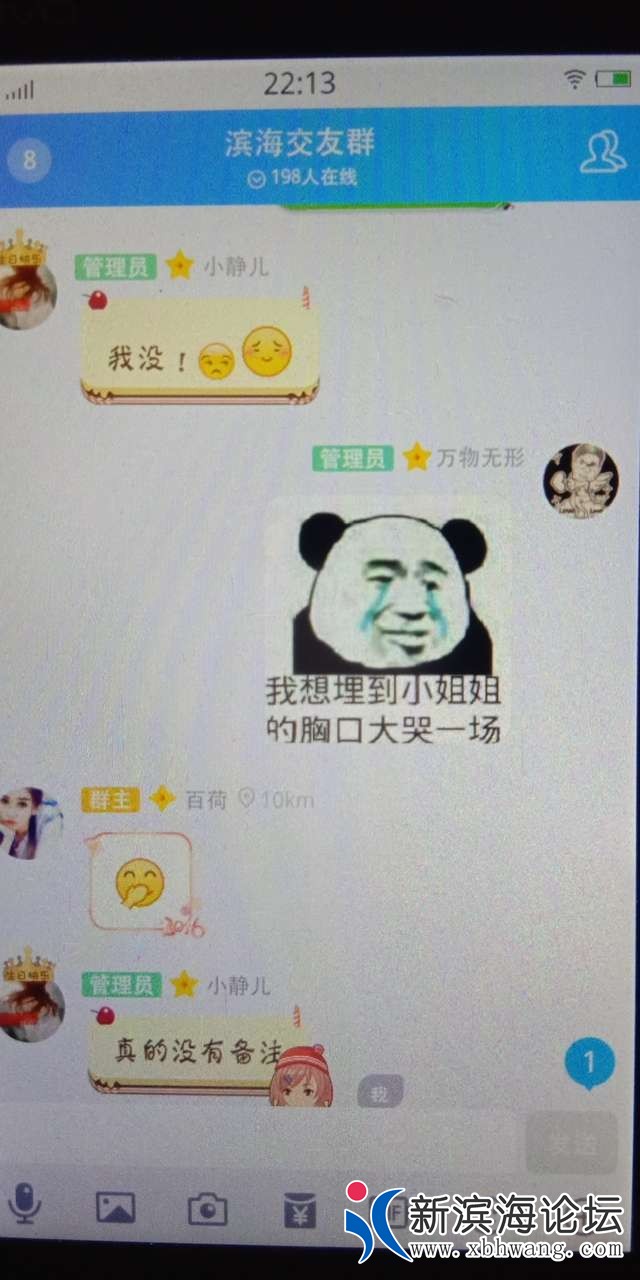This screenshot has width=640, height=1280.
Task: Tap the 发送 send button
Action: coord(571,1142)
